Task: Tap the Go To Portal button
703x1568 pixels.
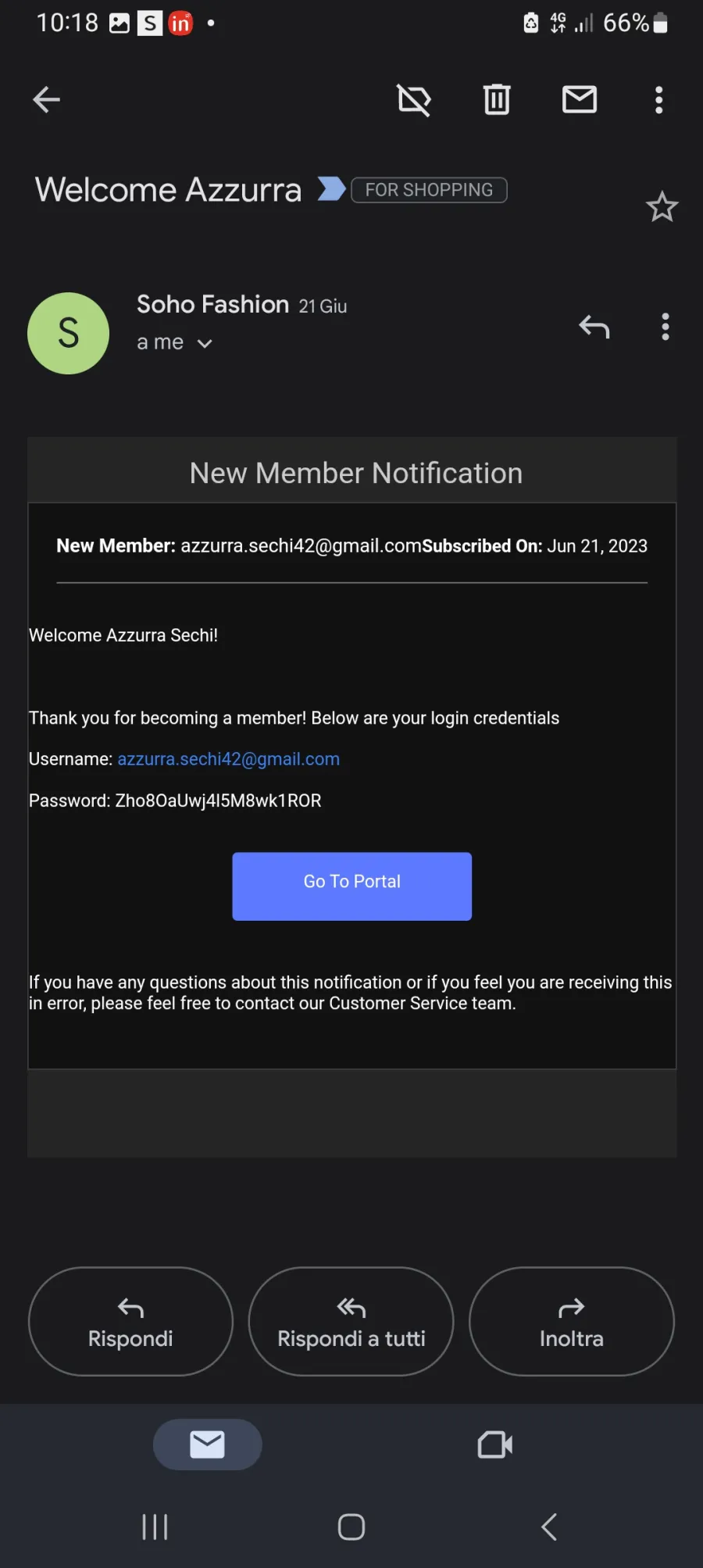Action: click(352, 886)
